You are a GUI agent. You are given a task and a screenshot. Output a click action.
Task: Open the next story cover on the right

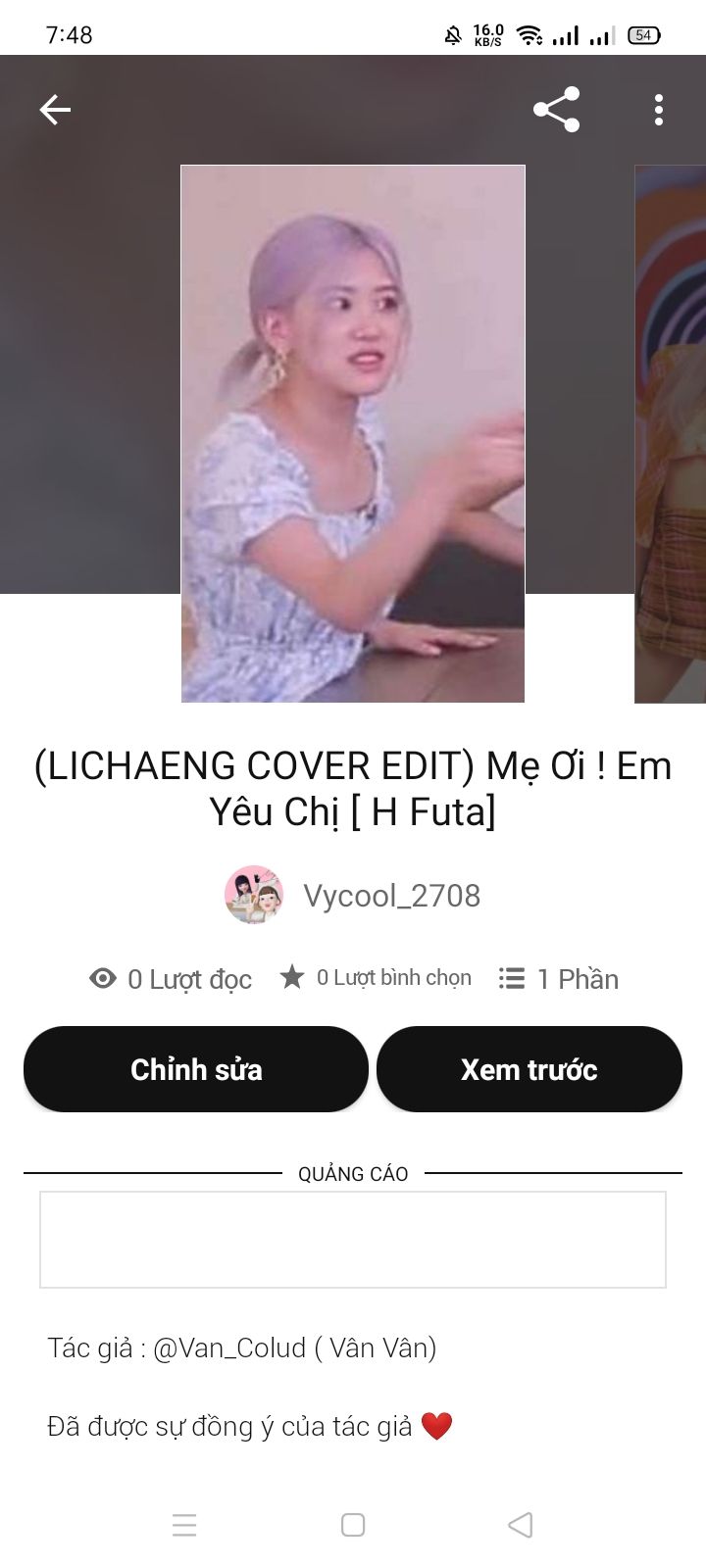tap(671, 433)
